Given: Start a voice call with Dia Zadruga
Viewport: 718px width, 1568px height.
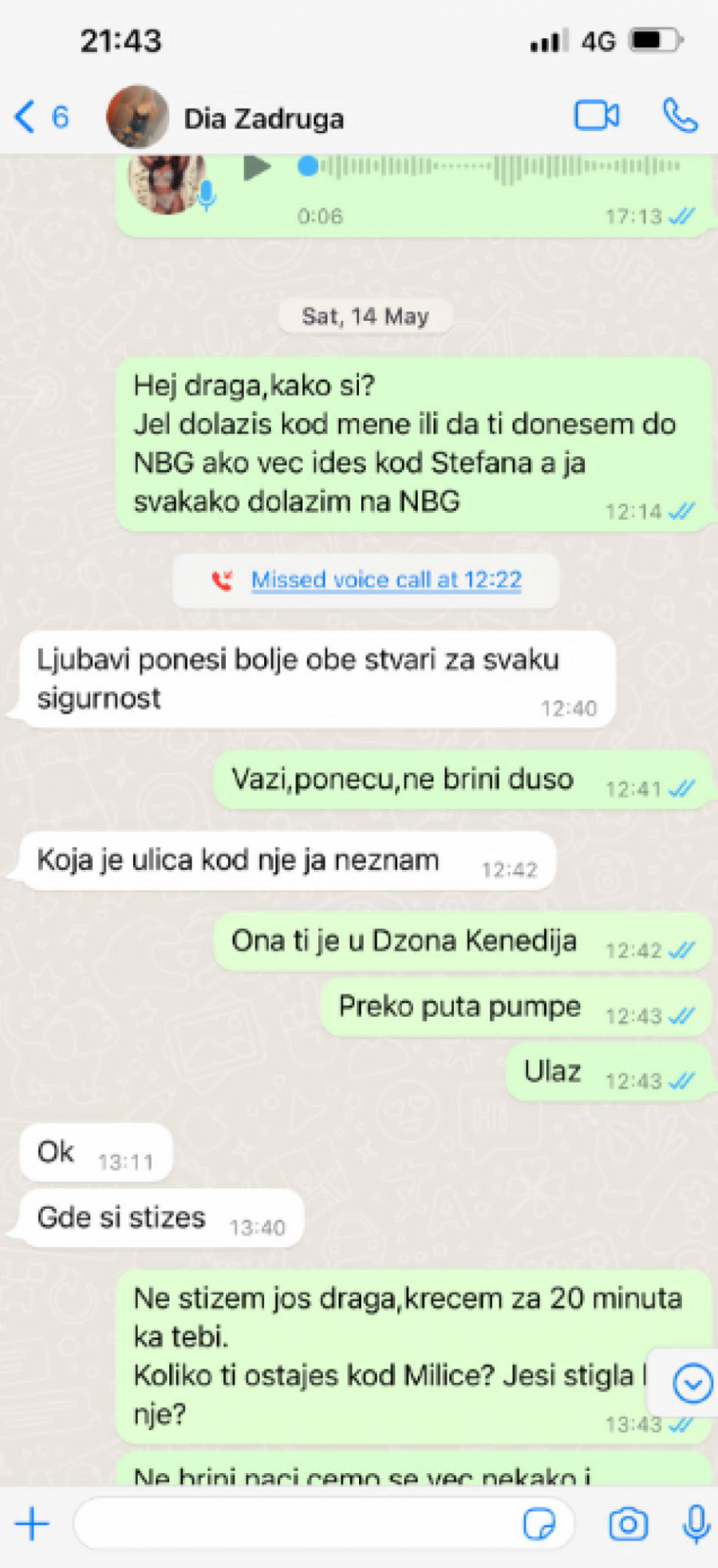Looking at the screenshot, I should pos(680,117).
